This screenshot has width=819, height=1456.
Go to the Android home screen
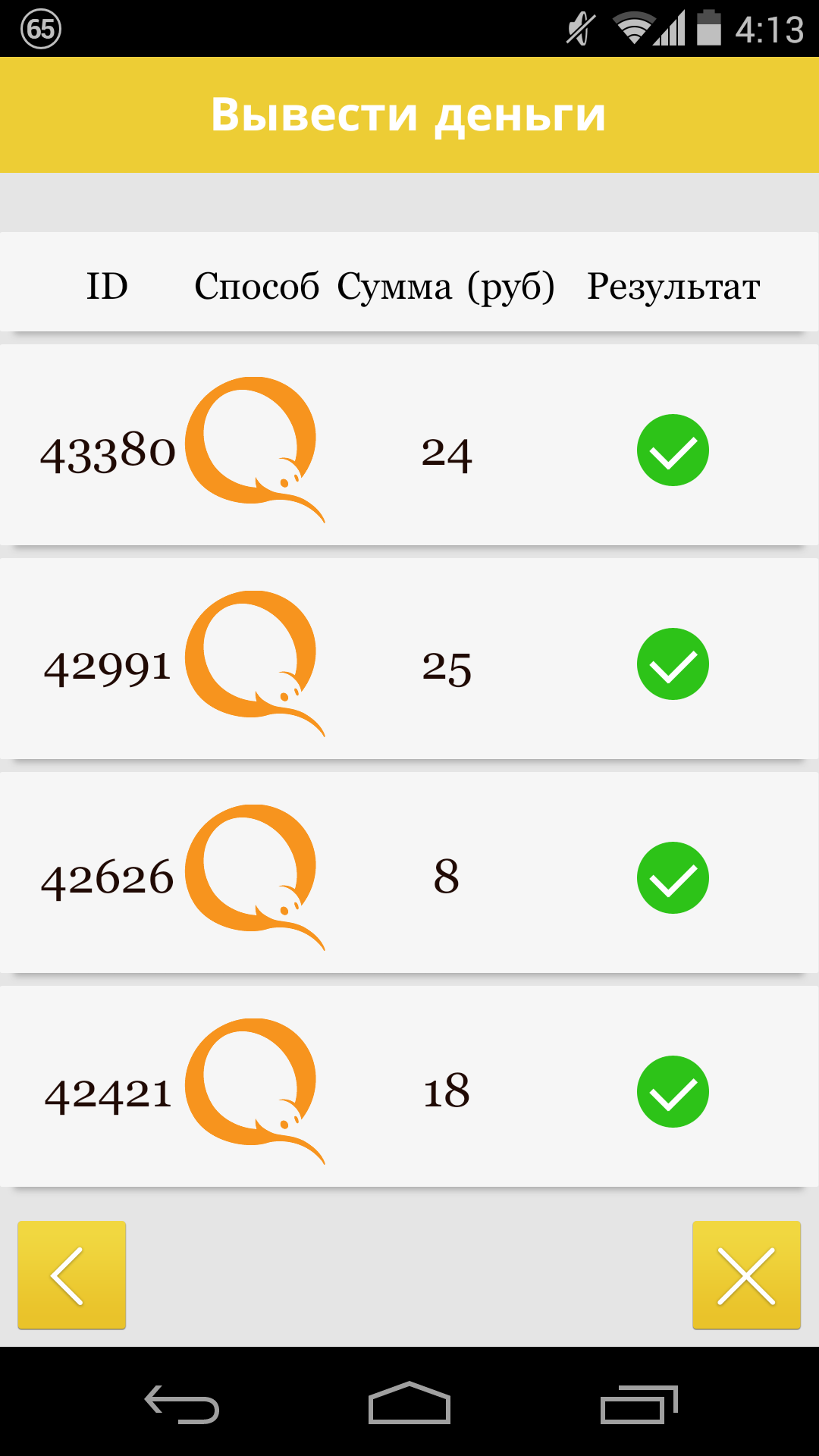point(409,1404)
